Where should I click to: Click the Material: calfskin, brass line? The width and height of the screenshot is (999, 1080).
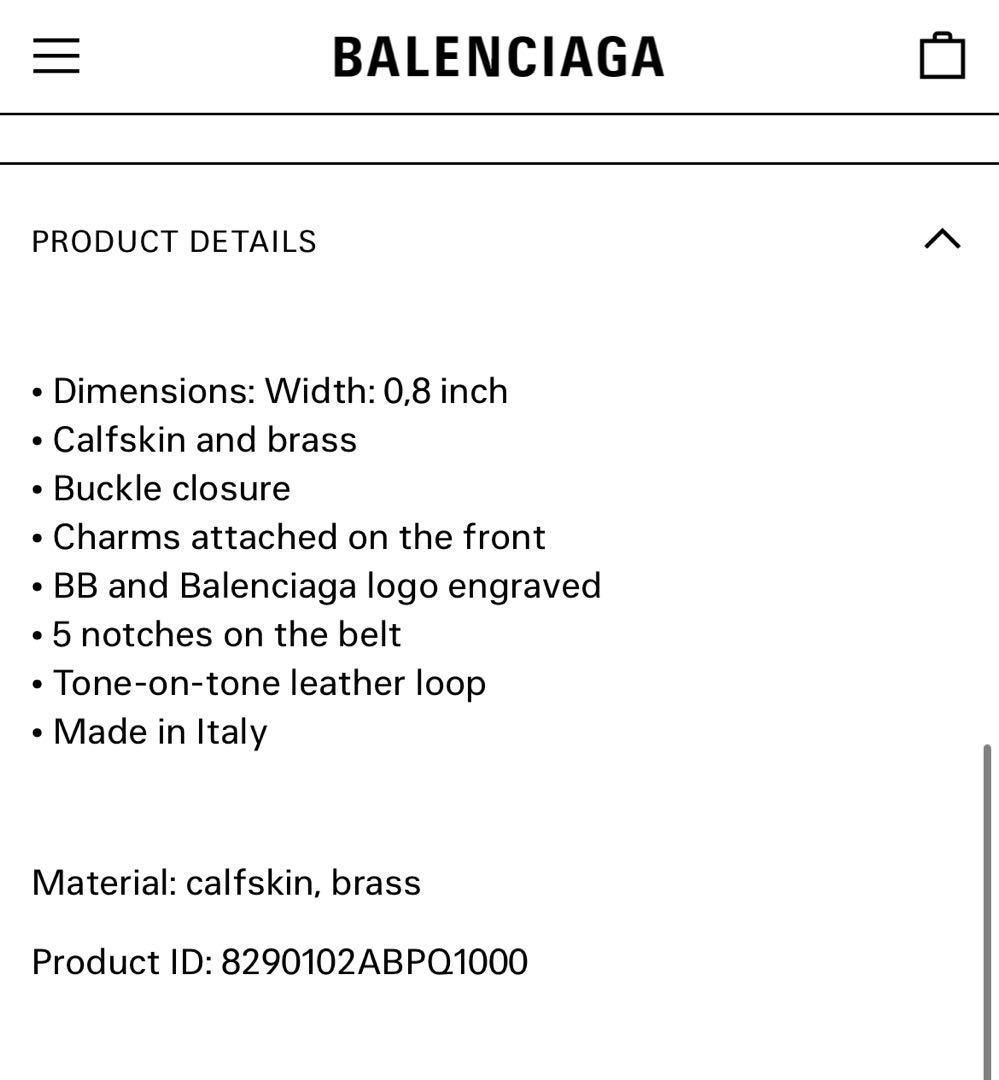(227, 883)
